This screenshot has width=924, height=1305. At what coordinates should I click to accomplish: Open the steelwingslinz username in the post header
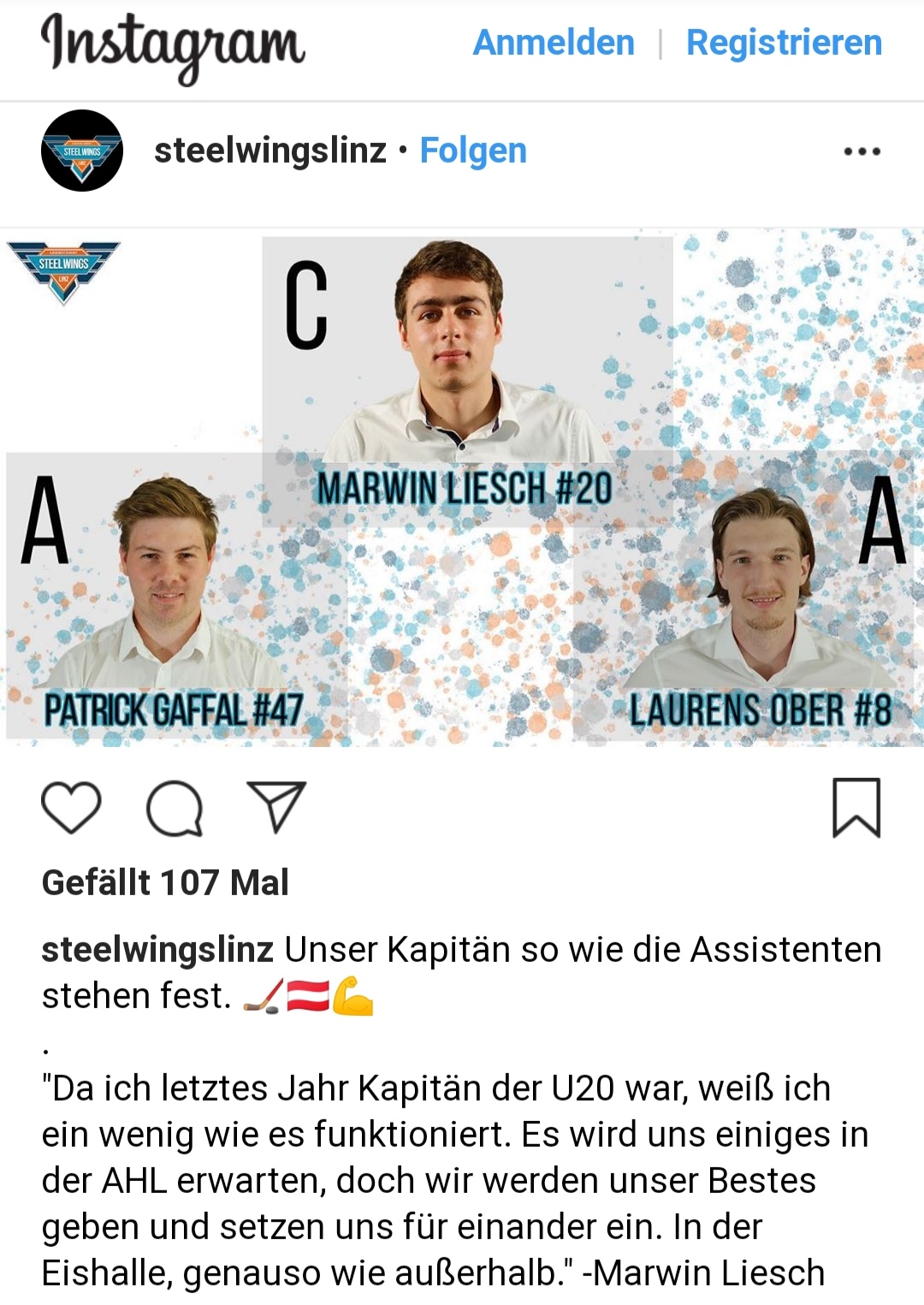[x=269, y=151]
